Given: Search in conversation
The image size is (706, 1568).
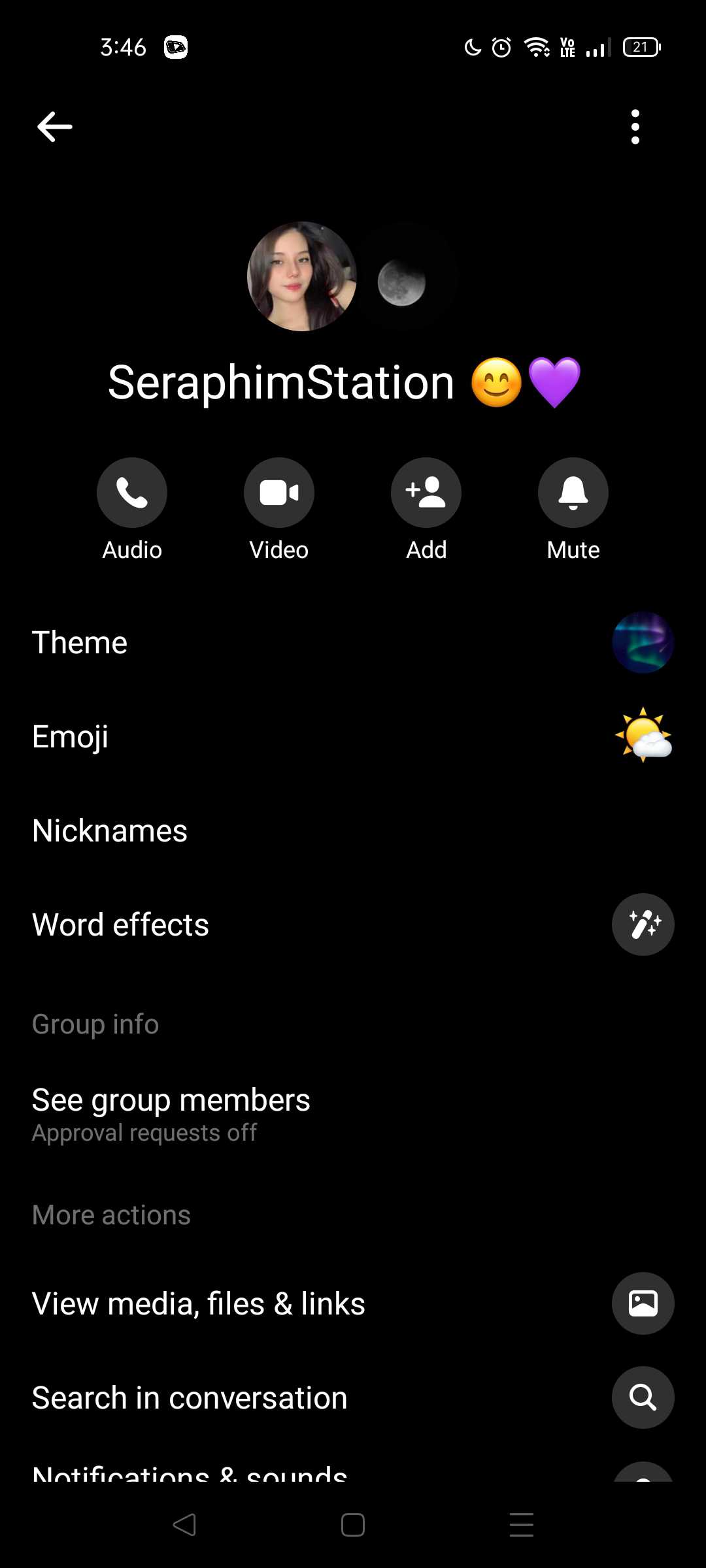Looking at the screenshot, I should click(x=353, y=1398).
